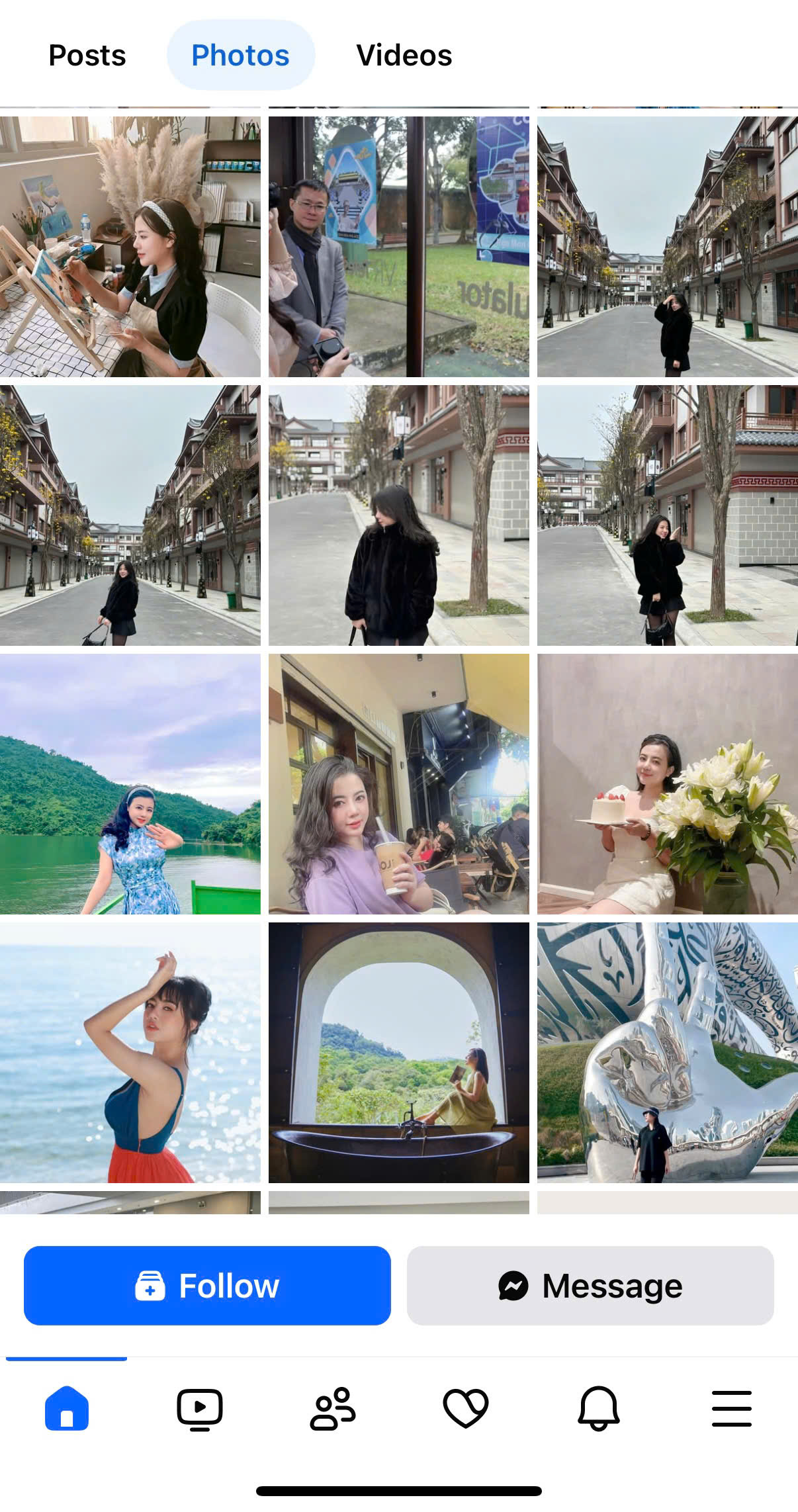This screenshot has width=798, height=1512.
Task: Open photo of woman in red skirt by sea
Action: pos(130,1053)
